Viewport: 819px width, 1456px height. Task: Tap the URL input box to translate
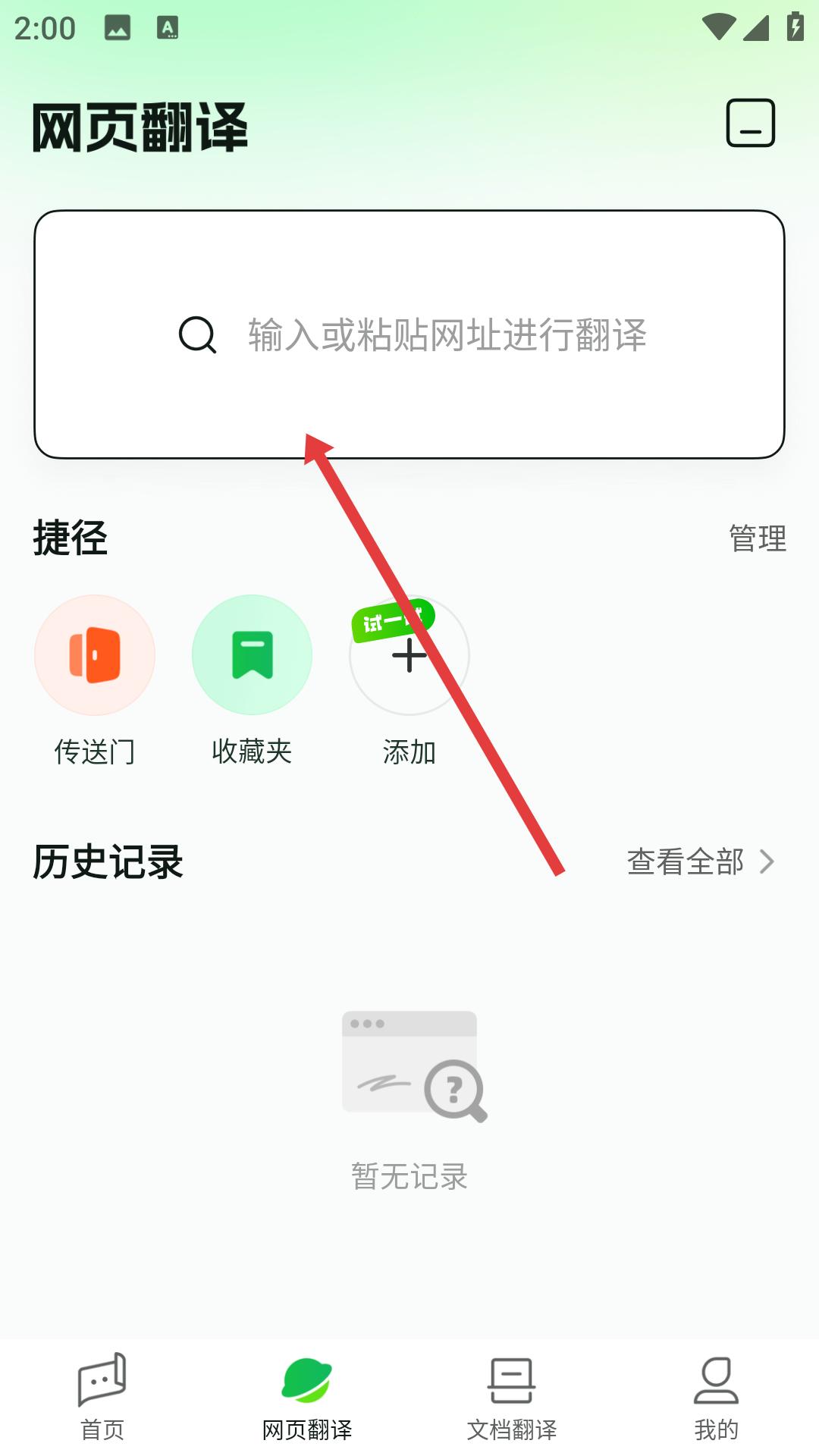(x=409, y=334)
